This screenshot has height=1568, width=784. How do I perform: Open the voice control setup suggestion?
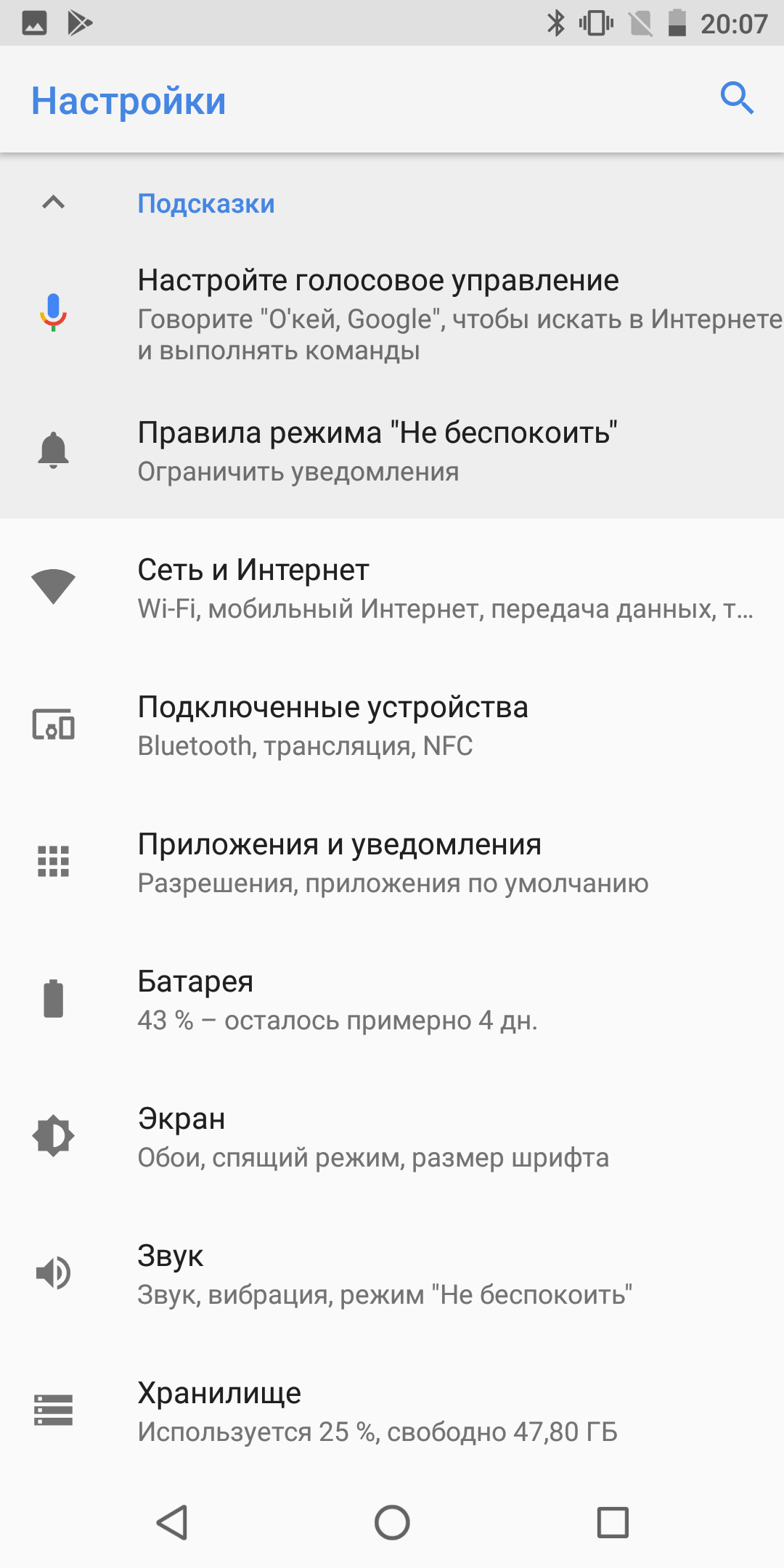[x=392, y=314]
